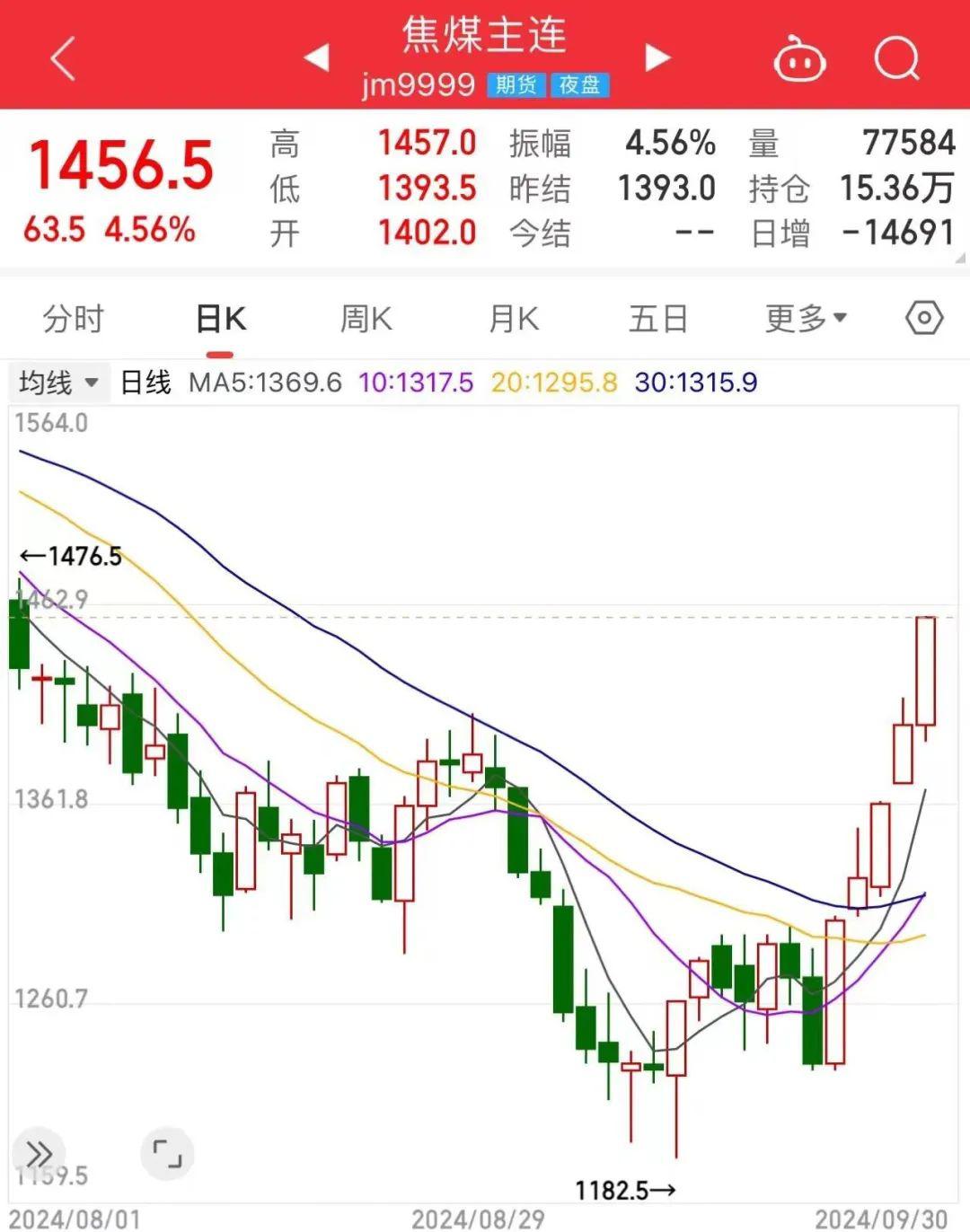Open the robot assistant icon

799,60
